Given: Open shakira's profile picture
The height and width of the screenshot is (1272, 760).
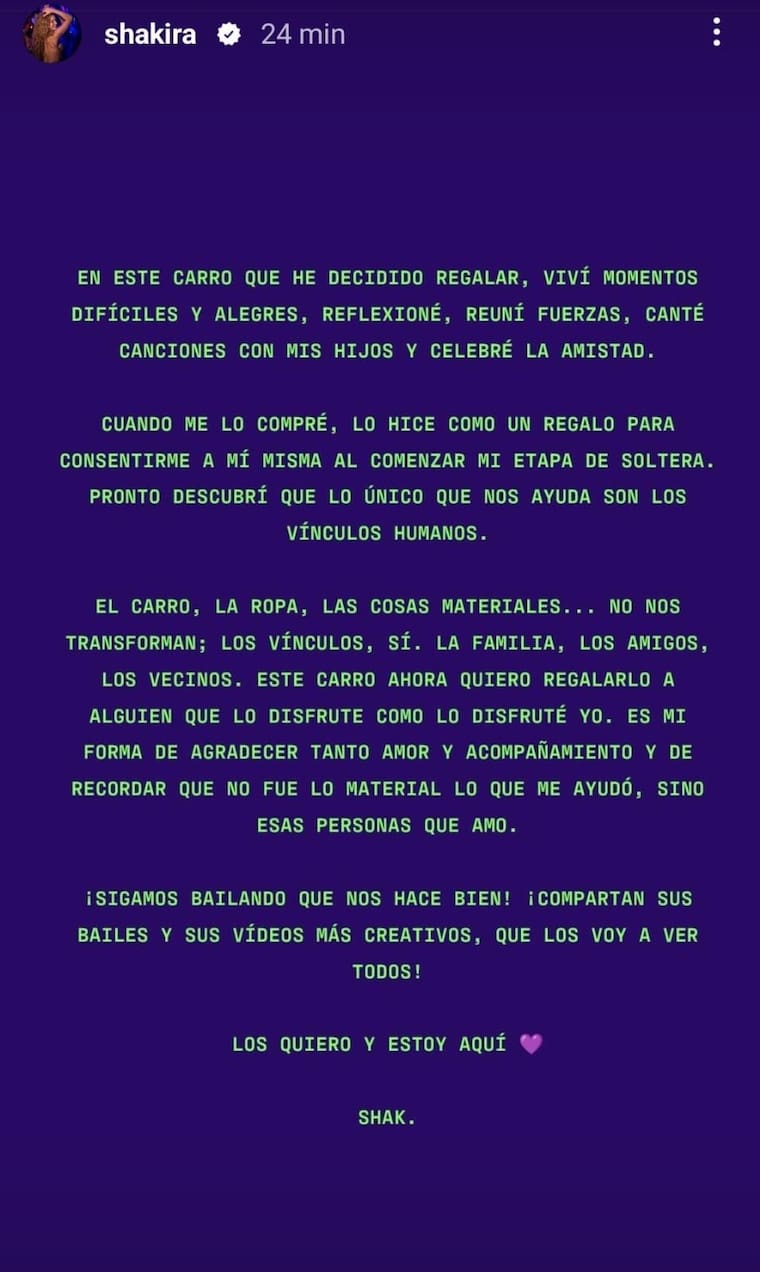Looking at the screenshot, I should (52, 34).
